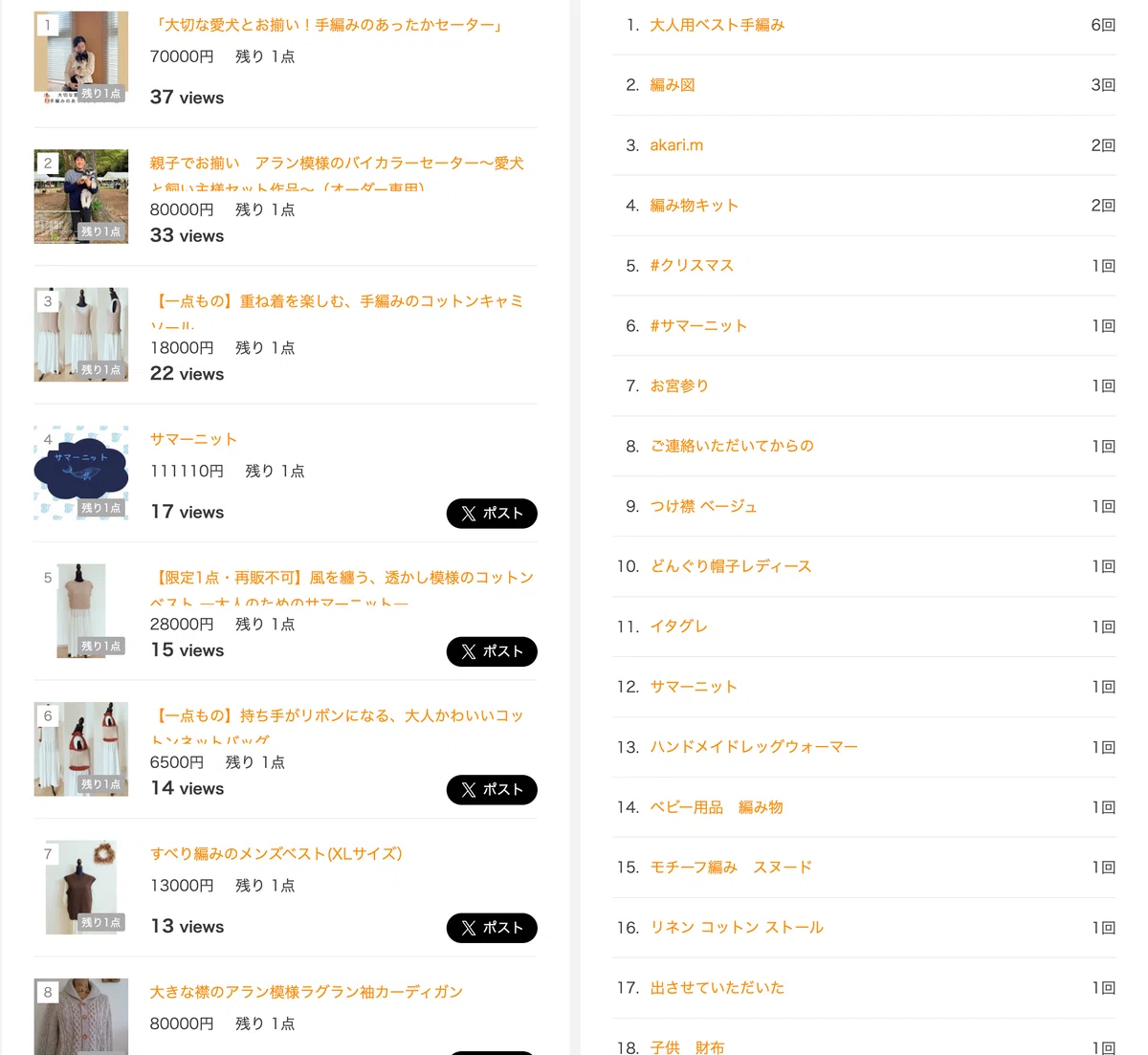Tap the rank 3 cotton camisole thumbnail
1148x1055 pixels.
(81, 335)
